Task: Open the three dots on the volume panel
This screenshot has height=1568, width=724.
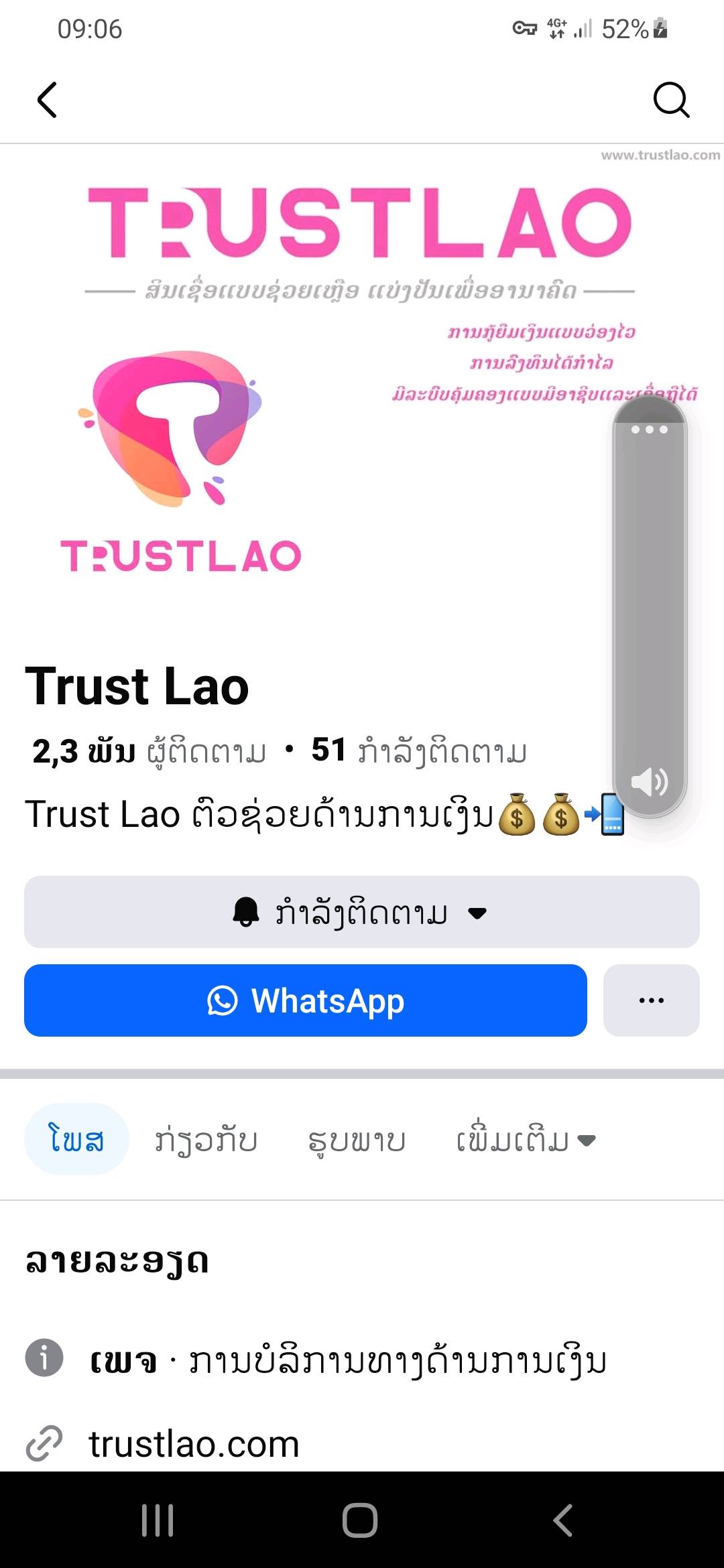Action: 650,430
